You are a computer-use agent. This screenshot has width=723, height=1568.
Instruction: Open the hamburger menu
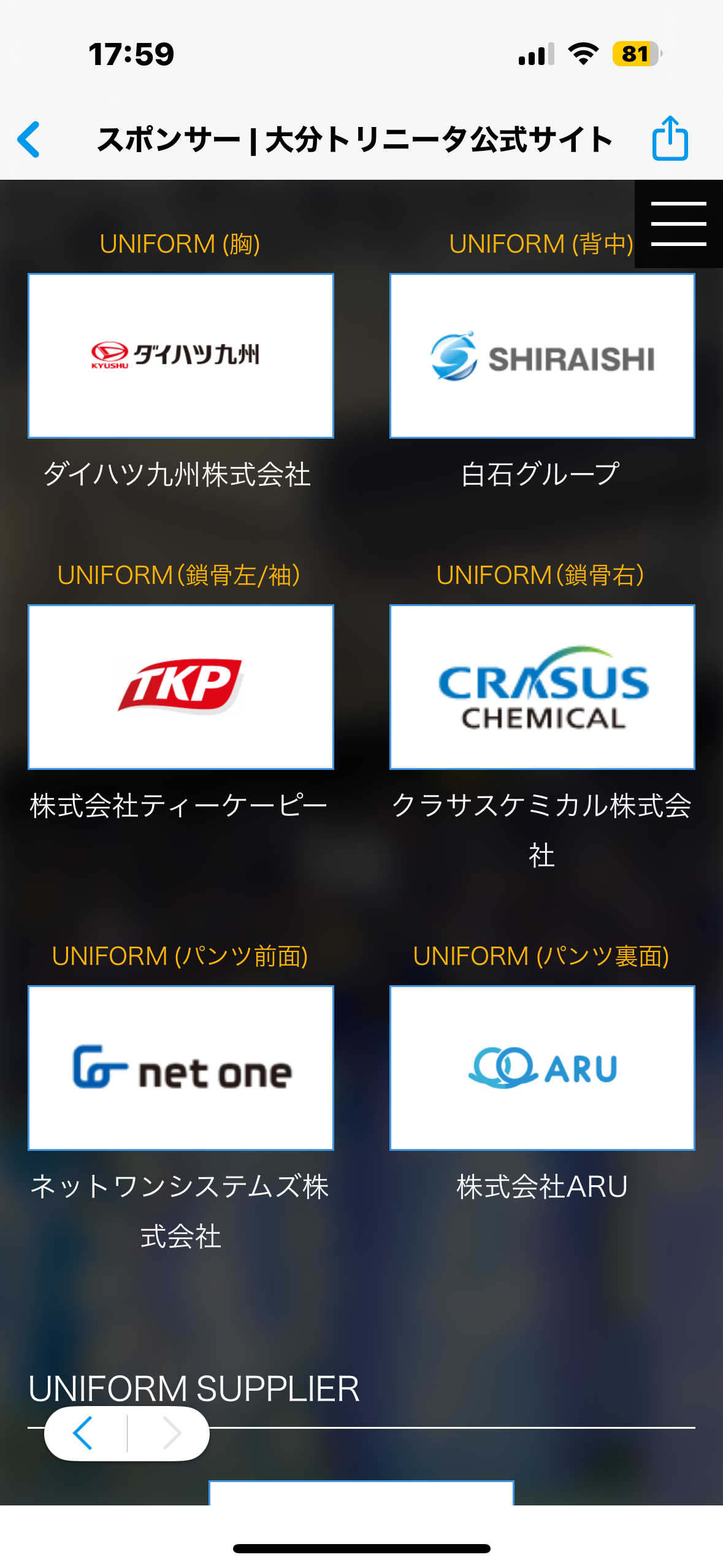678,224
